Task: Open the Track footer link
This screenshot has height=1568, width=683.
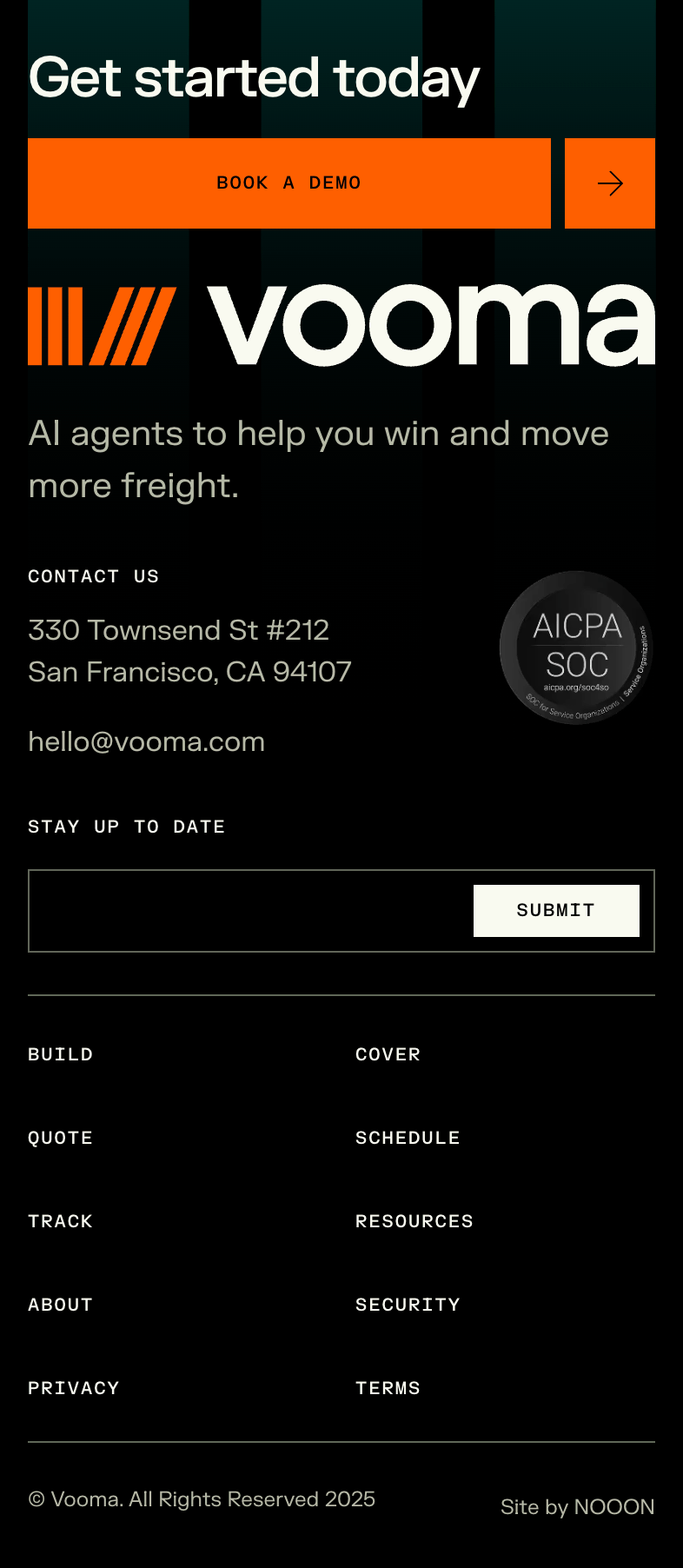Action: pos(60,1221)
